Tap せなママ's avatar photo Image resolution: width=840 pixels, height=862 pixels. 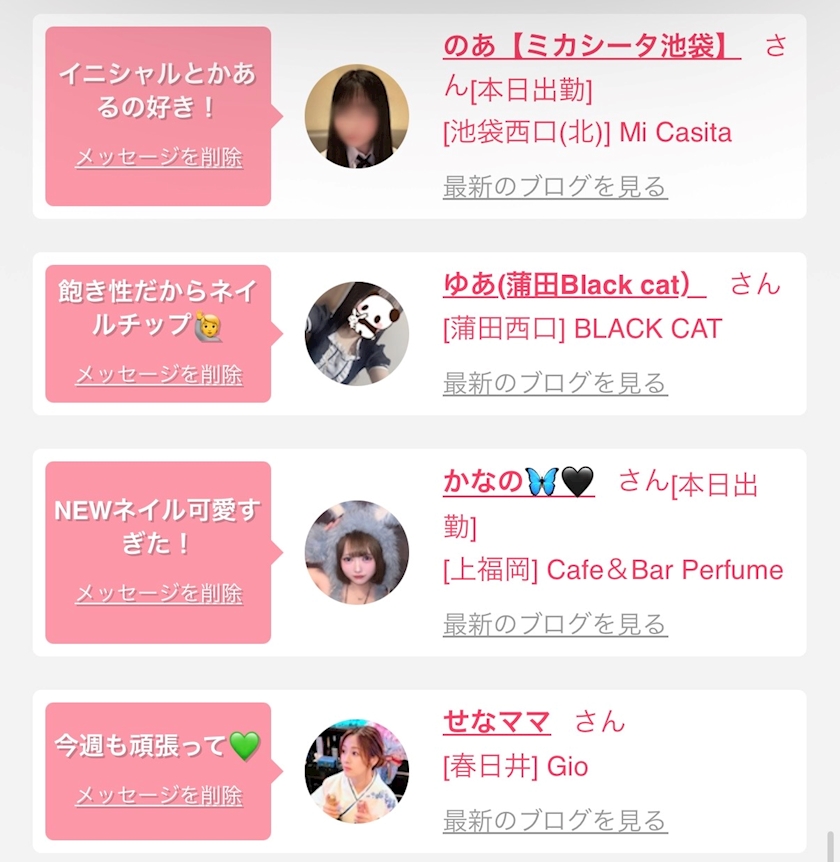click(357, 771)
